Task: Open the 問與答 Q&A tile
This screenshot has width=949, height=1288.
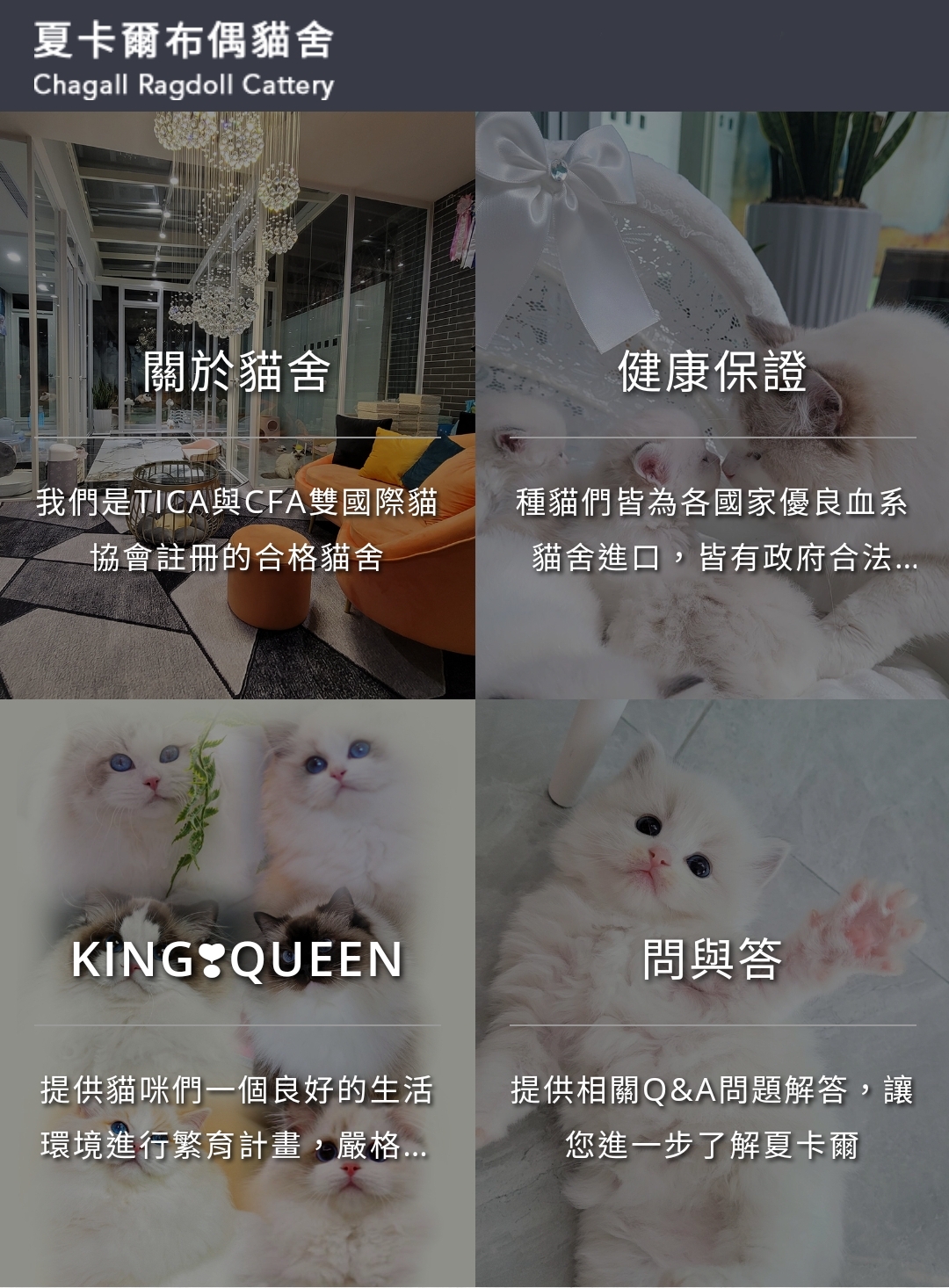Action: pos(712,993)
